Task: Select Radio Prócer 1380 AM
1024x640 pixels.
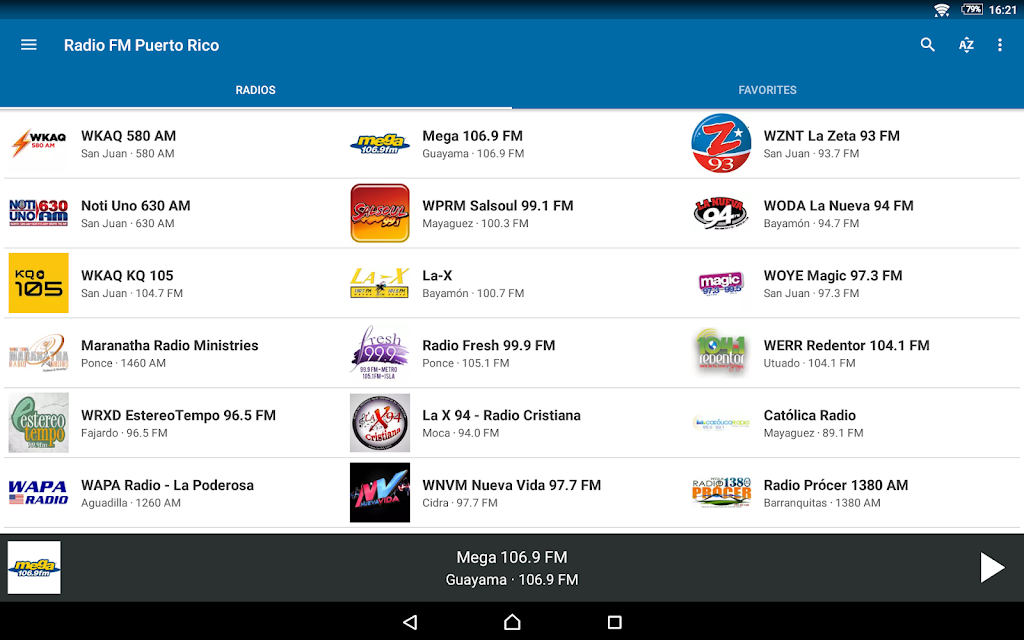Action: coord(854,493)
